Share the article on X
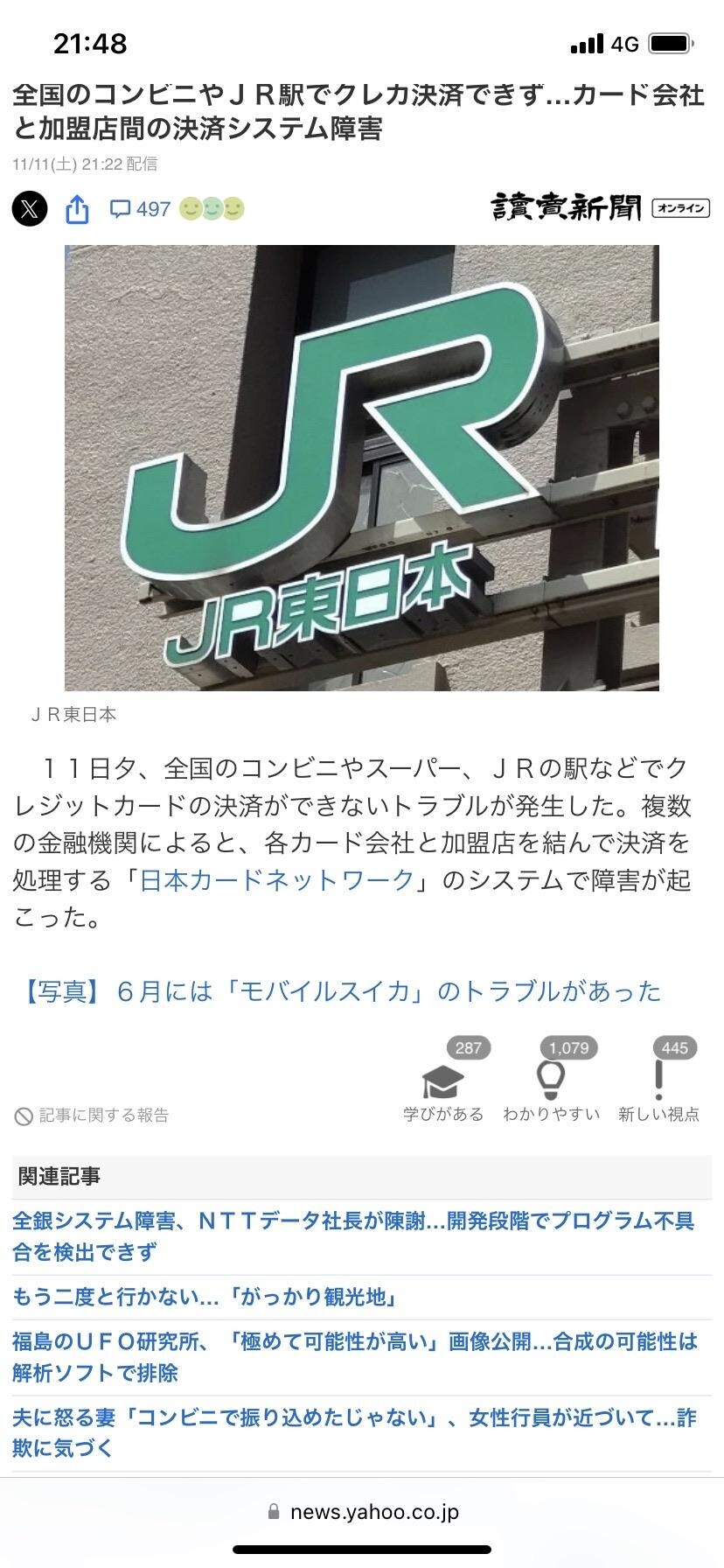The height and width of the screenshot is (1568, 724). [29, 208]
